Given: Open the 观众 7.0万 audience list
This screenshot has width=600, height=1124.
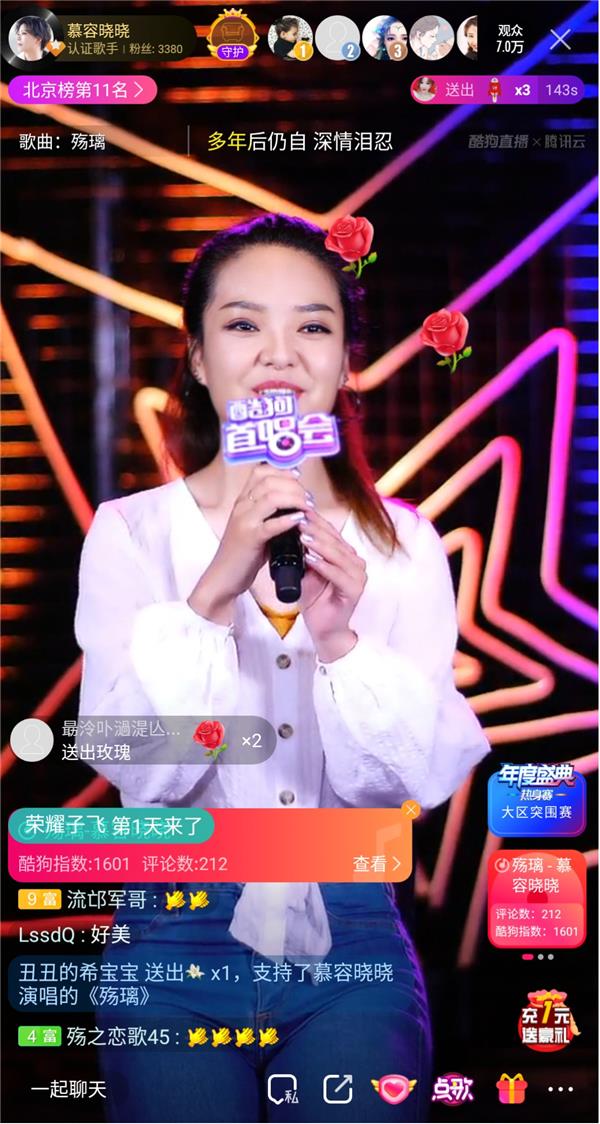Looking at the screenshot, I should pyautogui.click(x=510, y=39).
